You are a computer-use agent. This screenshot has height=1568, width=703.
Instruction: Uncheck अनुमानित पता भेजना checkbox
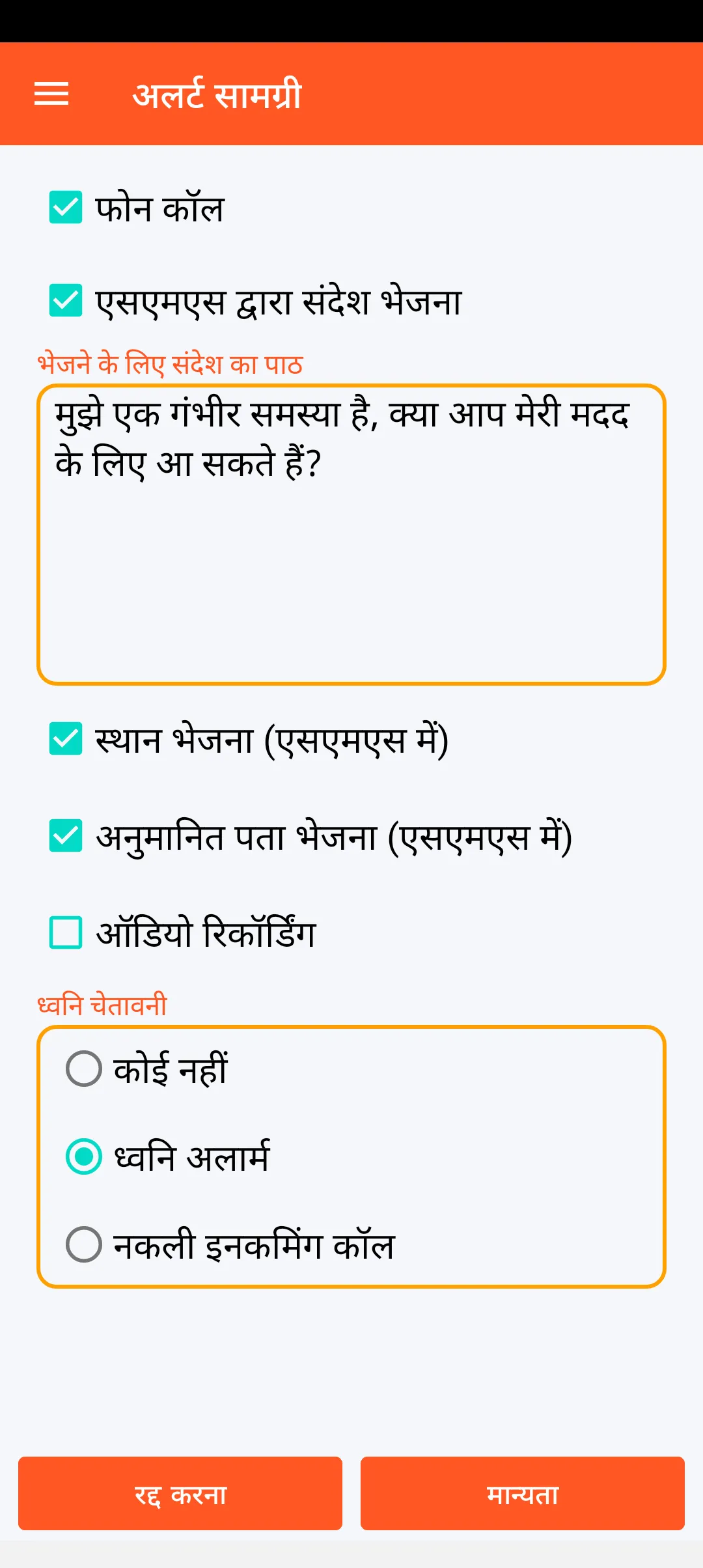click(x=66, y=836)
